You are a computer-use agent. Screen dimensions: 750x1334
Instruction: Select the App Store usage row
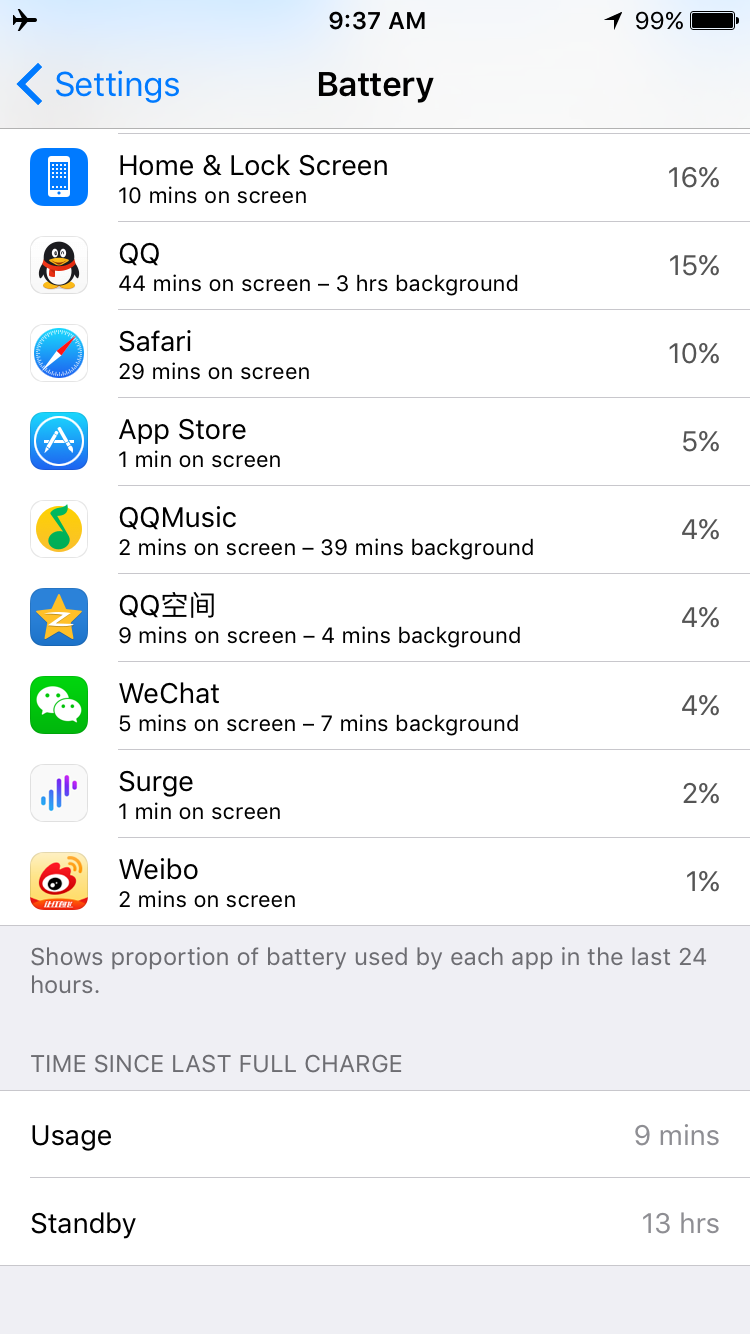coord(375,442)
